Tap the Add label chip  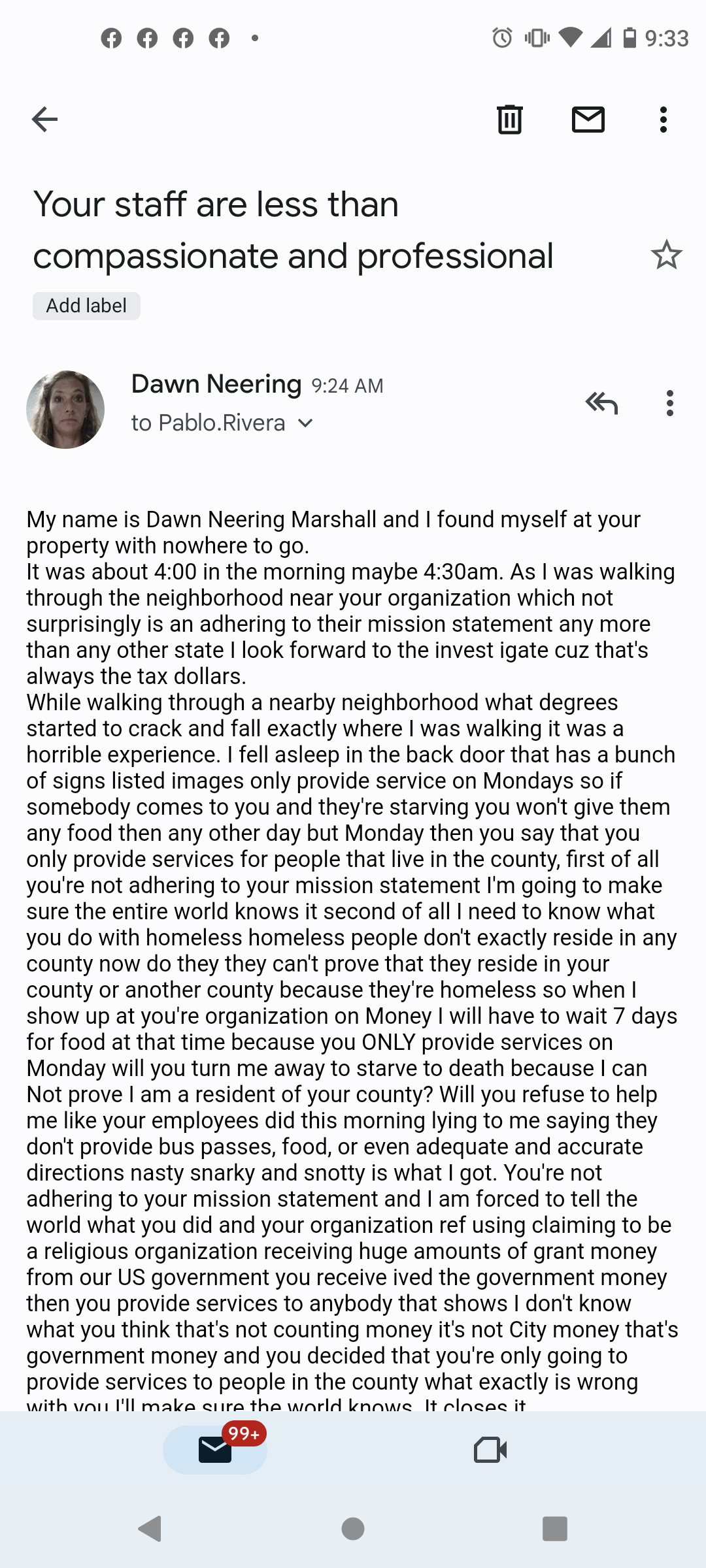[86, 306]
